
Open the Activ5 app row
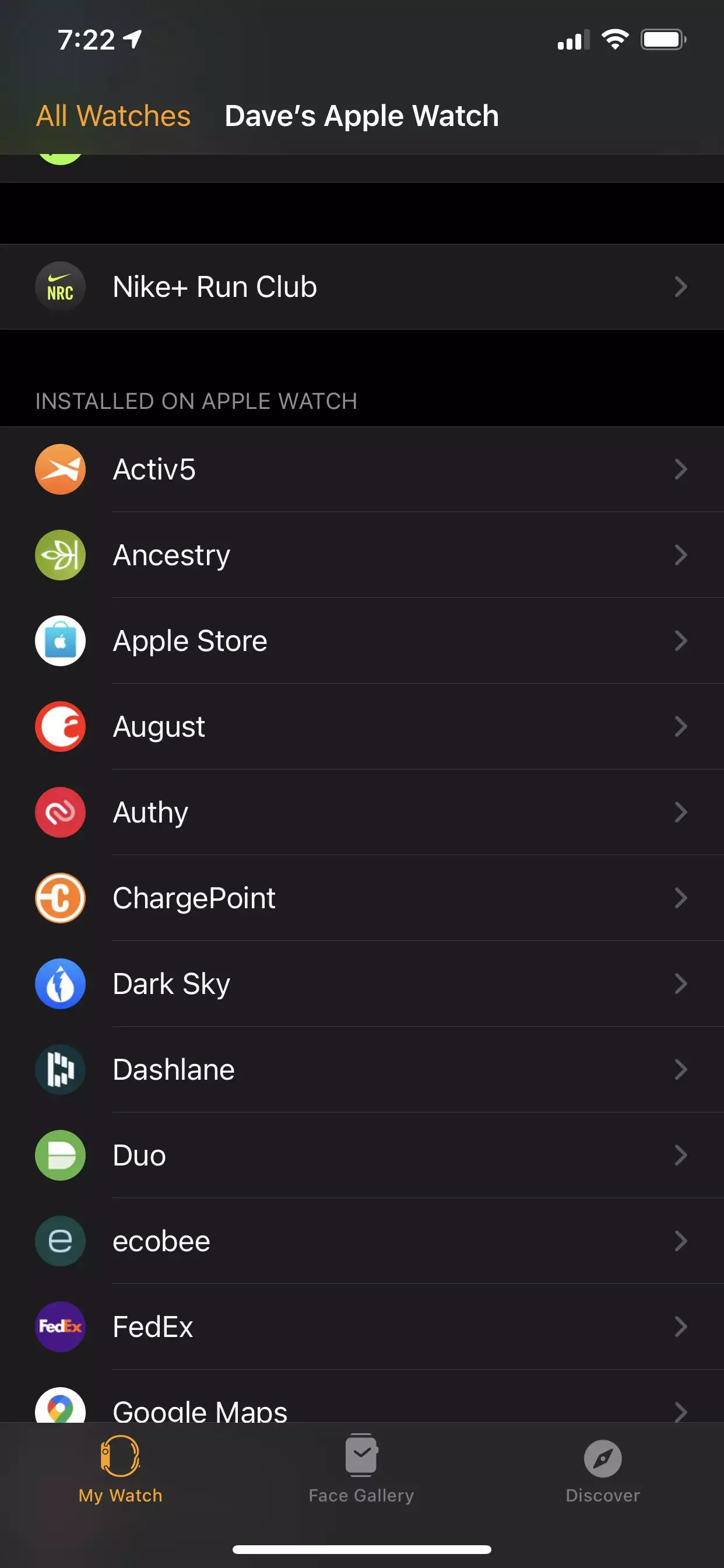[361, 470]
